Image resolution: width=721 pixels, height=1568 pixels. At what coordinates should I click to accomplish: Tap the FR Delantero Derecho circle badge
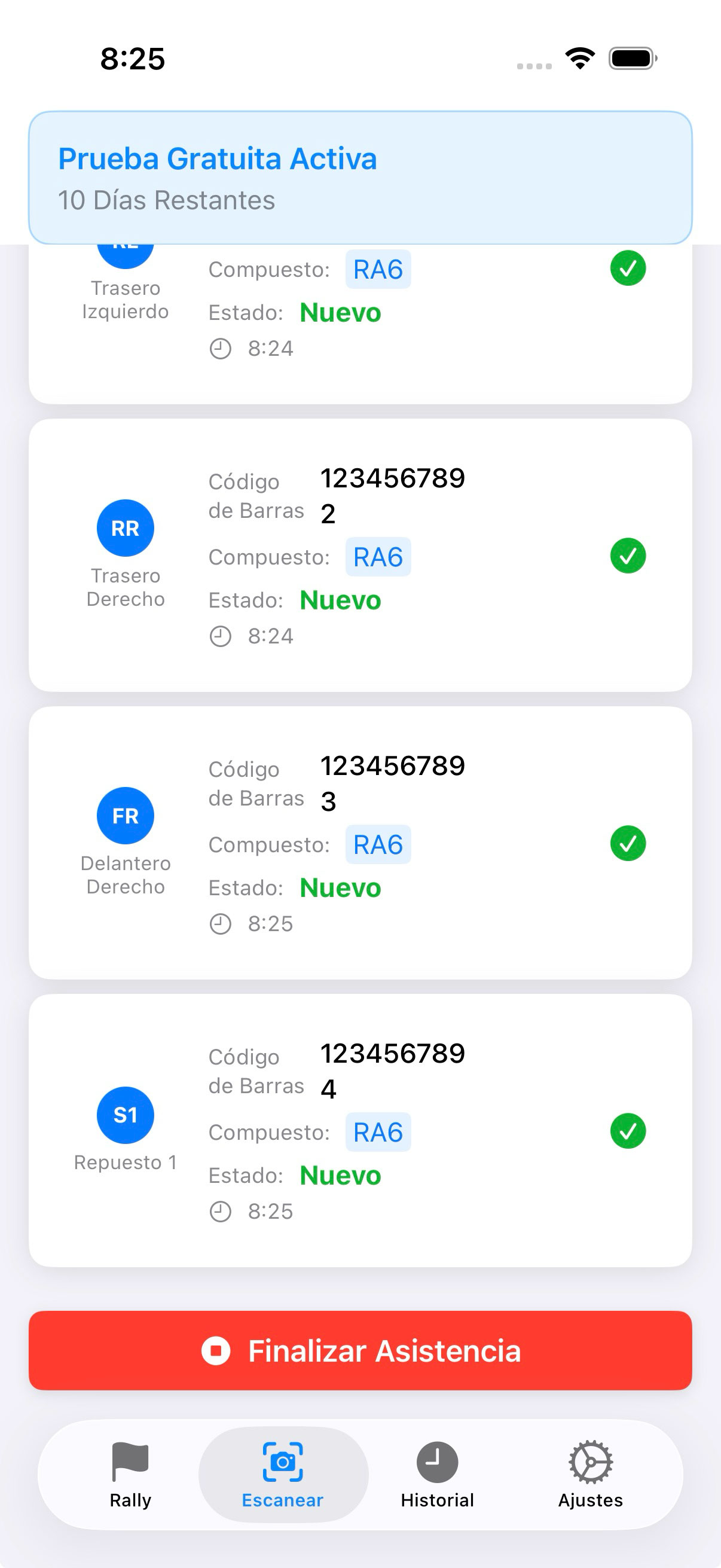click(x=125, y=815)
